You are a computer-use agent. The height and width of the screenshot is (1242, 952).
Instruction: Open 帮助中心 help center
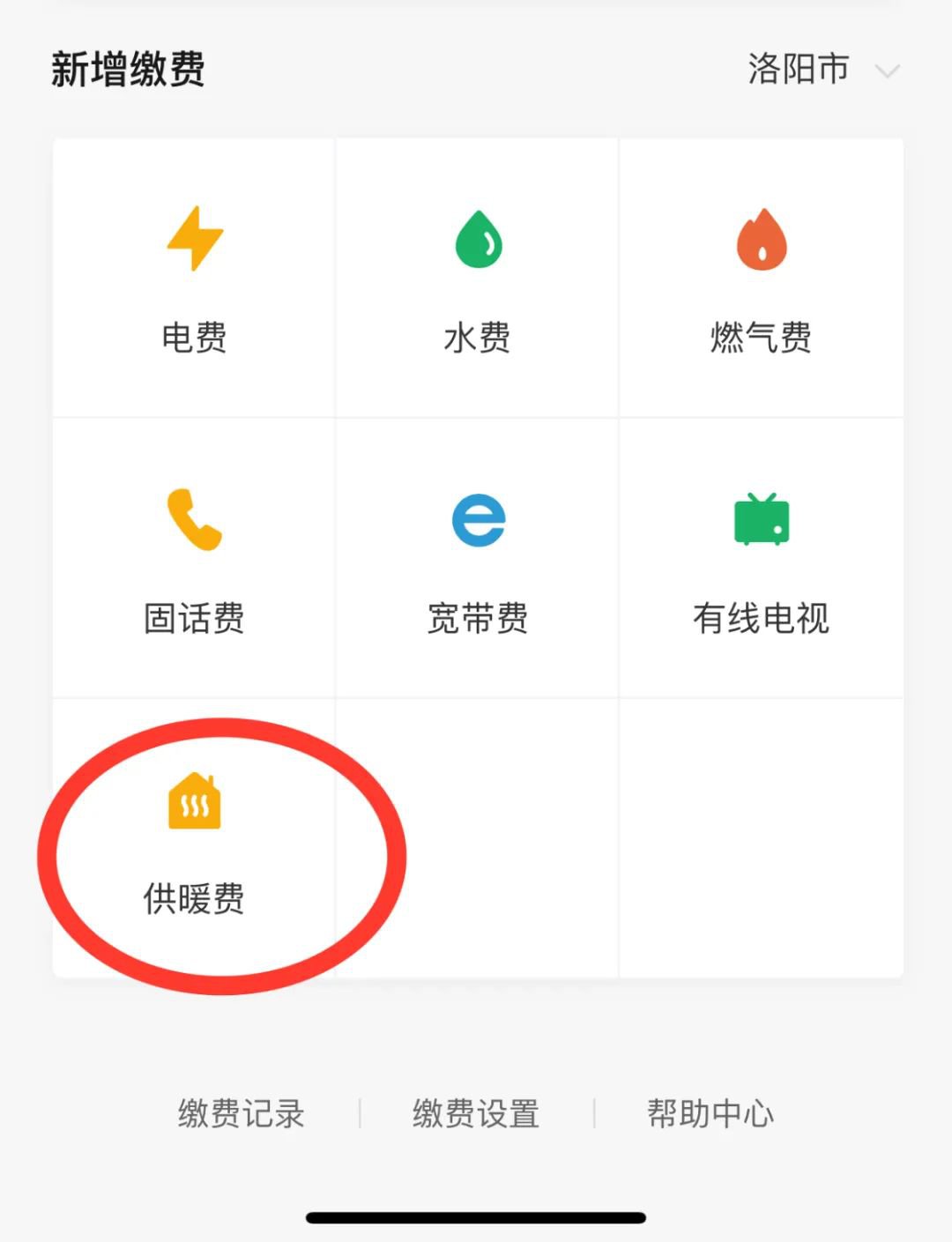point(710,1113)
